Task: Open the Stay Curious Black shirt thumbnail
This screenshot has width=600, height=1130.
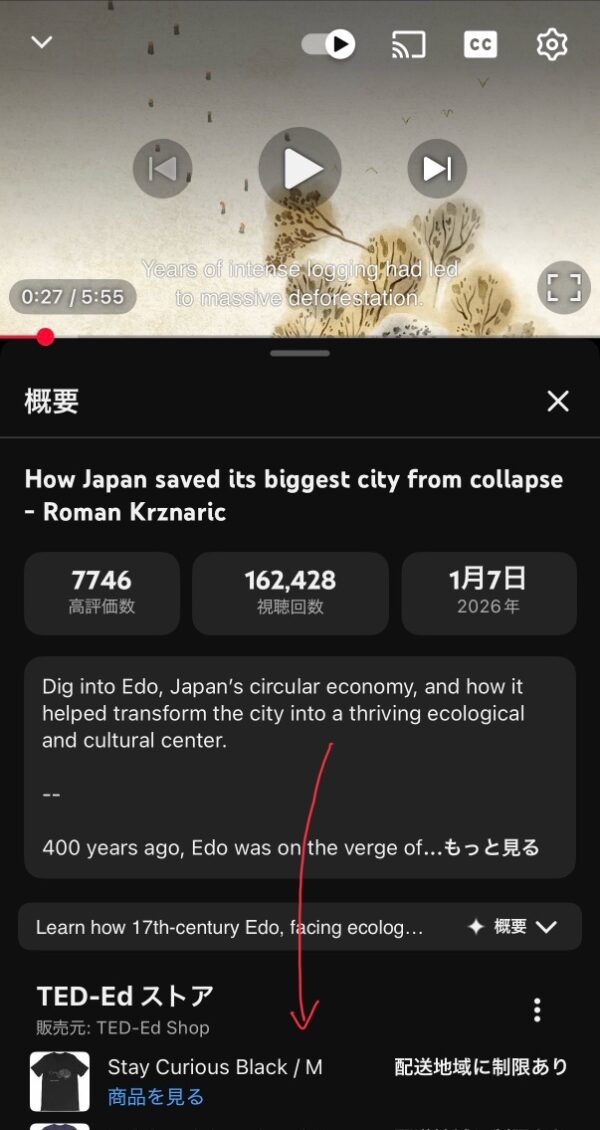Action: click(x=59, y=1081)
